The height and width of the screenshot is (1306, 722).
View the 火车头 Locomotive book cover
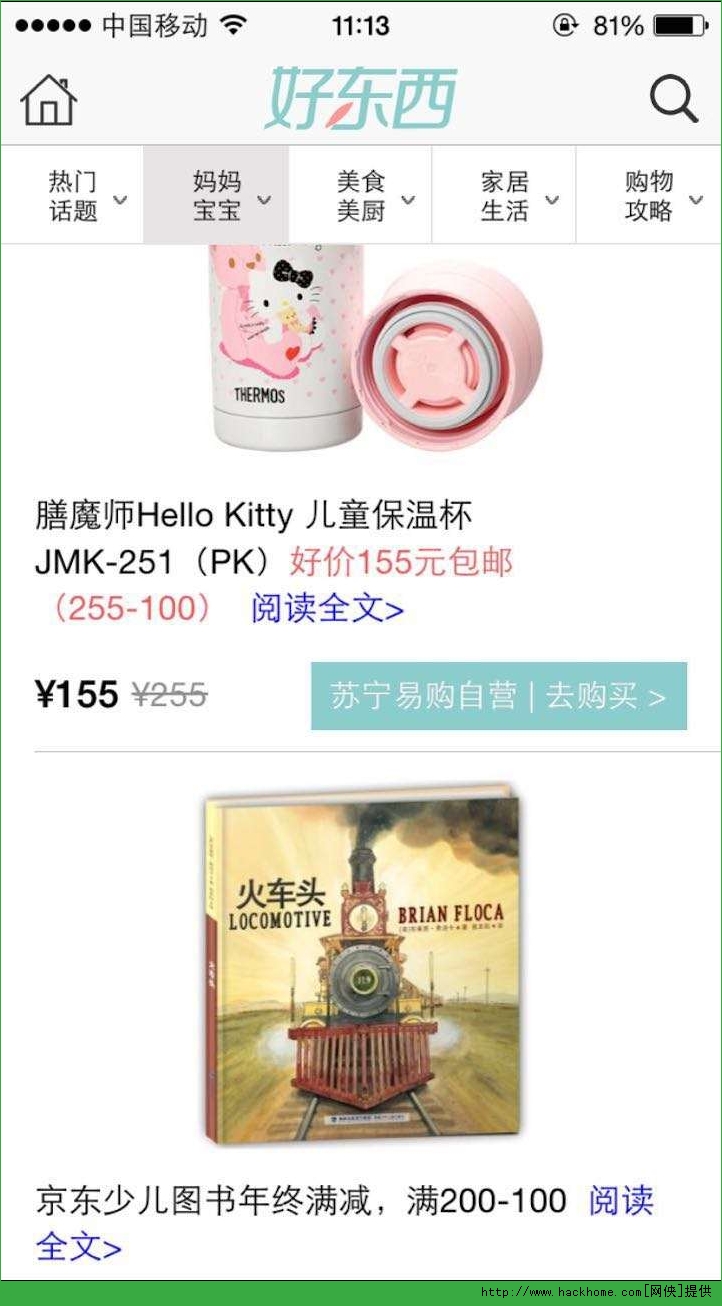[x=361, y=965]
